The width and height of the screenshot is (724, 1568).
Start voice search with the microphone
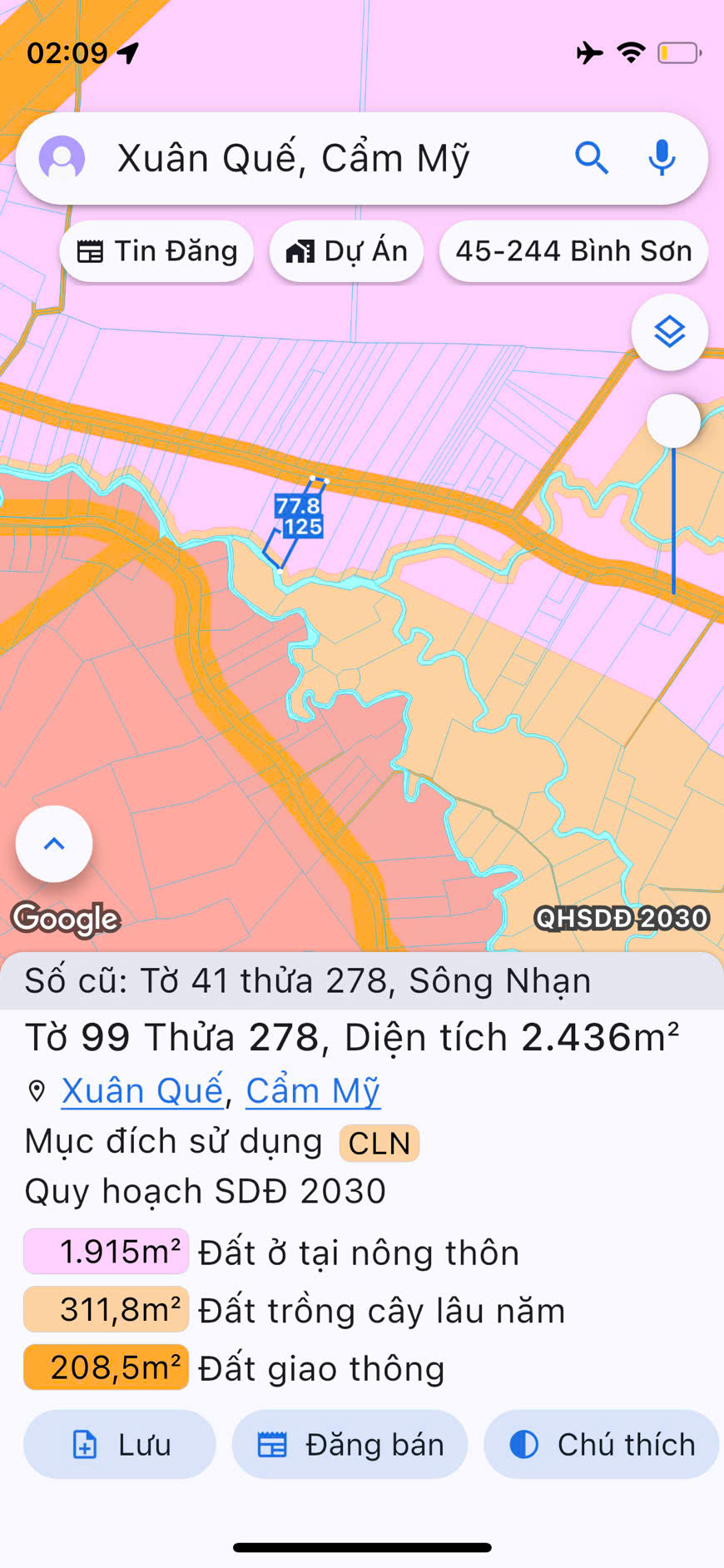click(662, 157)
